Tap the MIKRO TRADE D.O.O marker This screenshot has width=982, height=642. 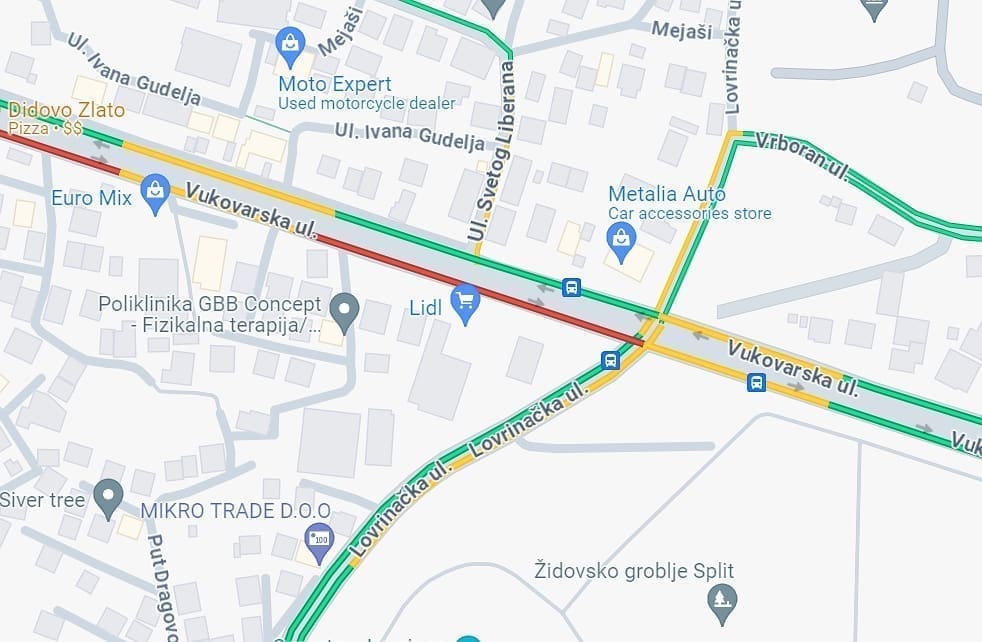pos(319,539)
